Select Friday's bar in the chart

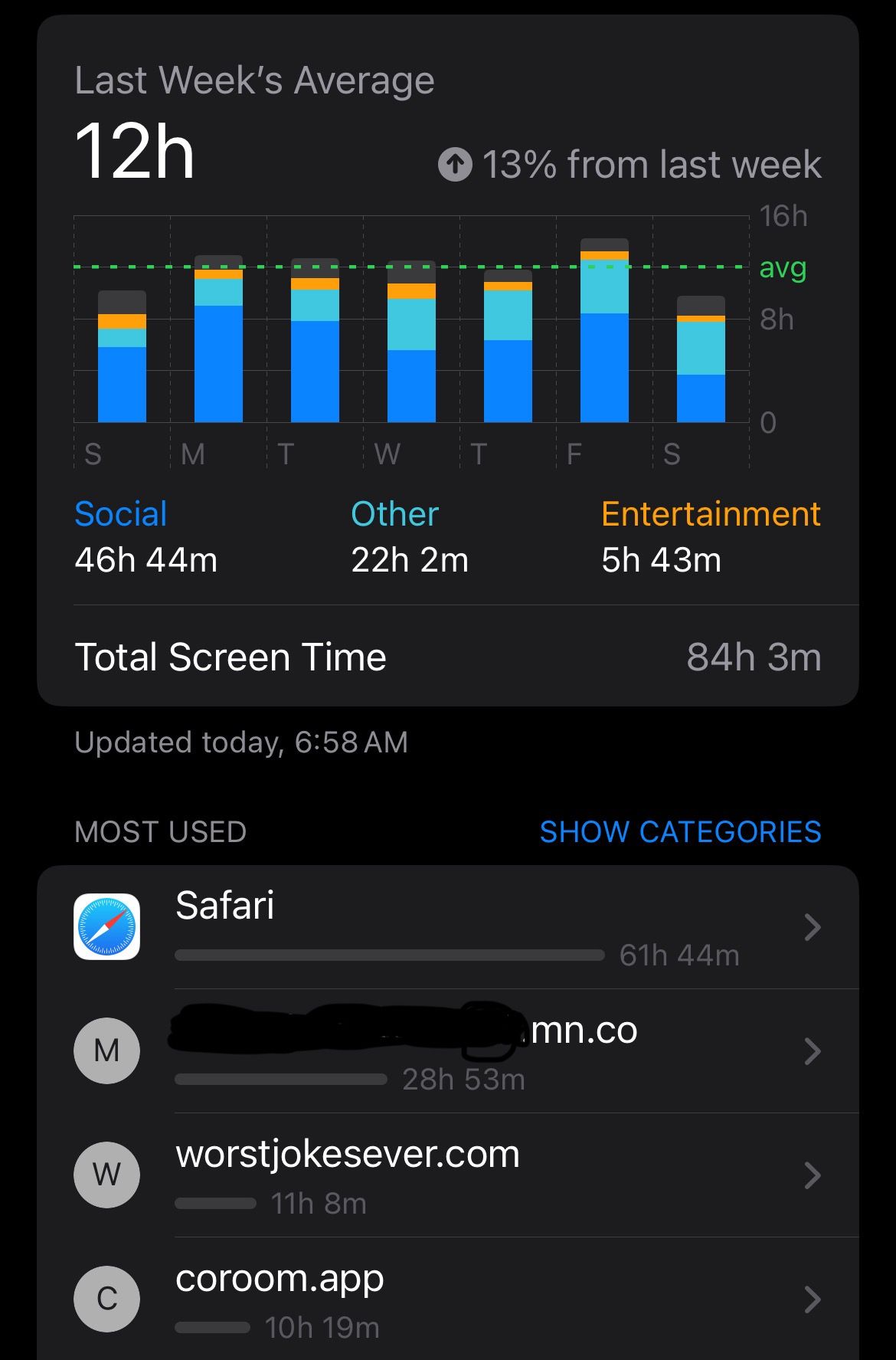(x=604, y=337)
